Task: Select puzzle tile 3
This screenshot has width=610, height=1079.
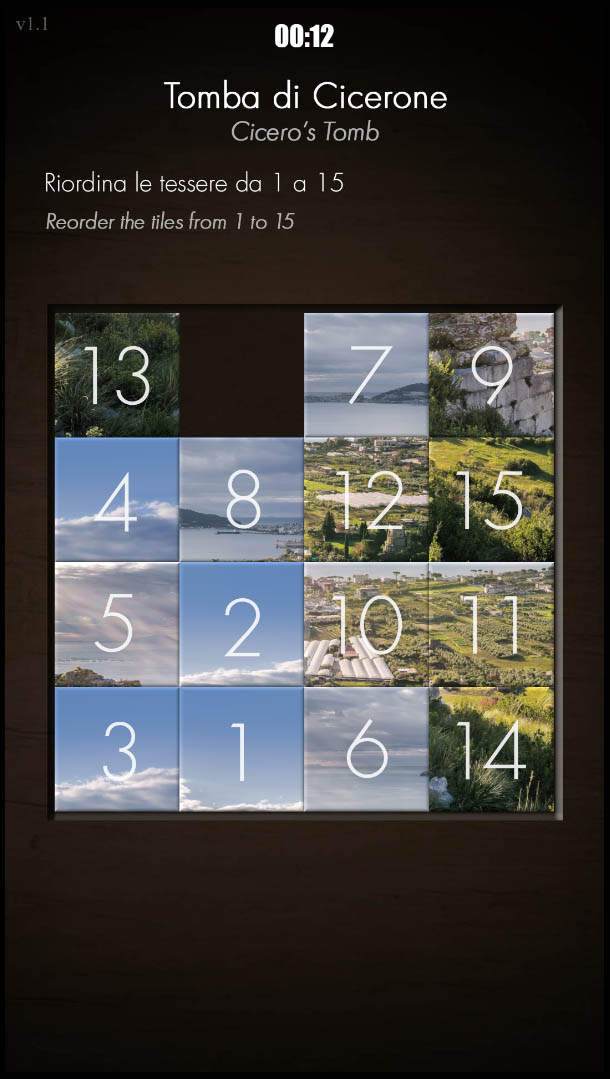Action: pos(117,749)
